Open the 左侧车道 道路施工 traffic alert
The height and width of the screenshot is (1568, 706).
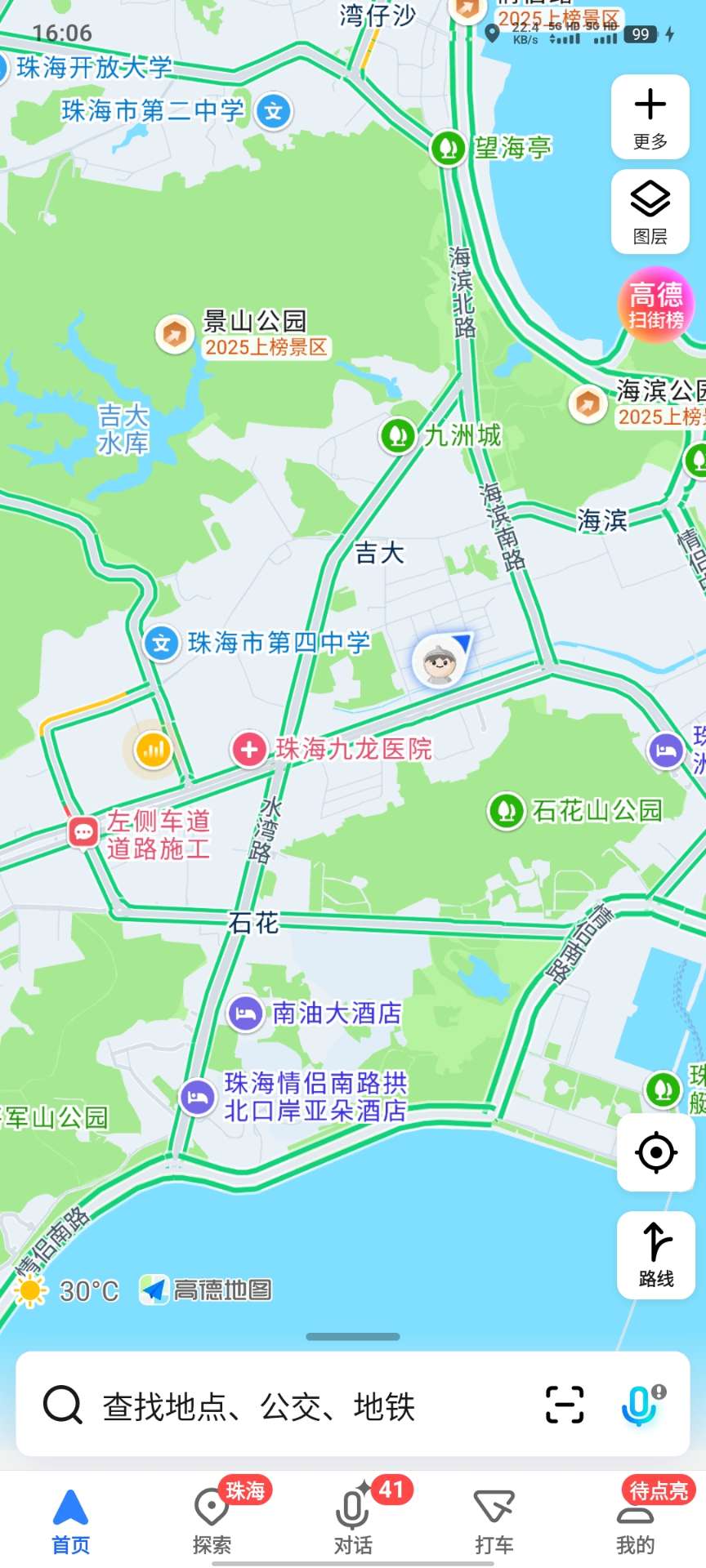[x=83, y=833]
